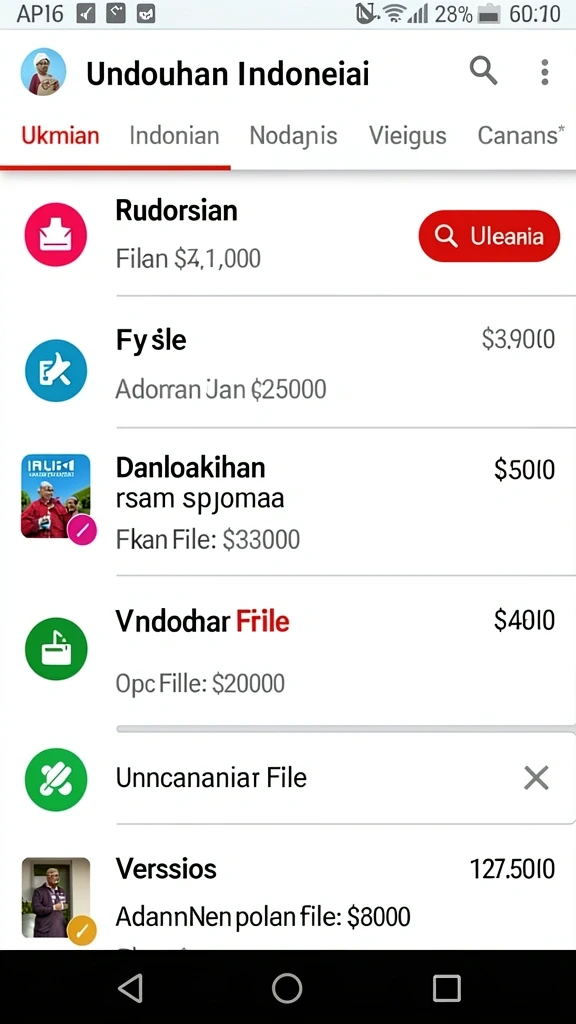Go to the Vieigus tab

click(408, 136)
